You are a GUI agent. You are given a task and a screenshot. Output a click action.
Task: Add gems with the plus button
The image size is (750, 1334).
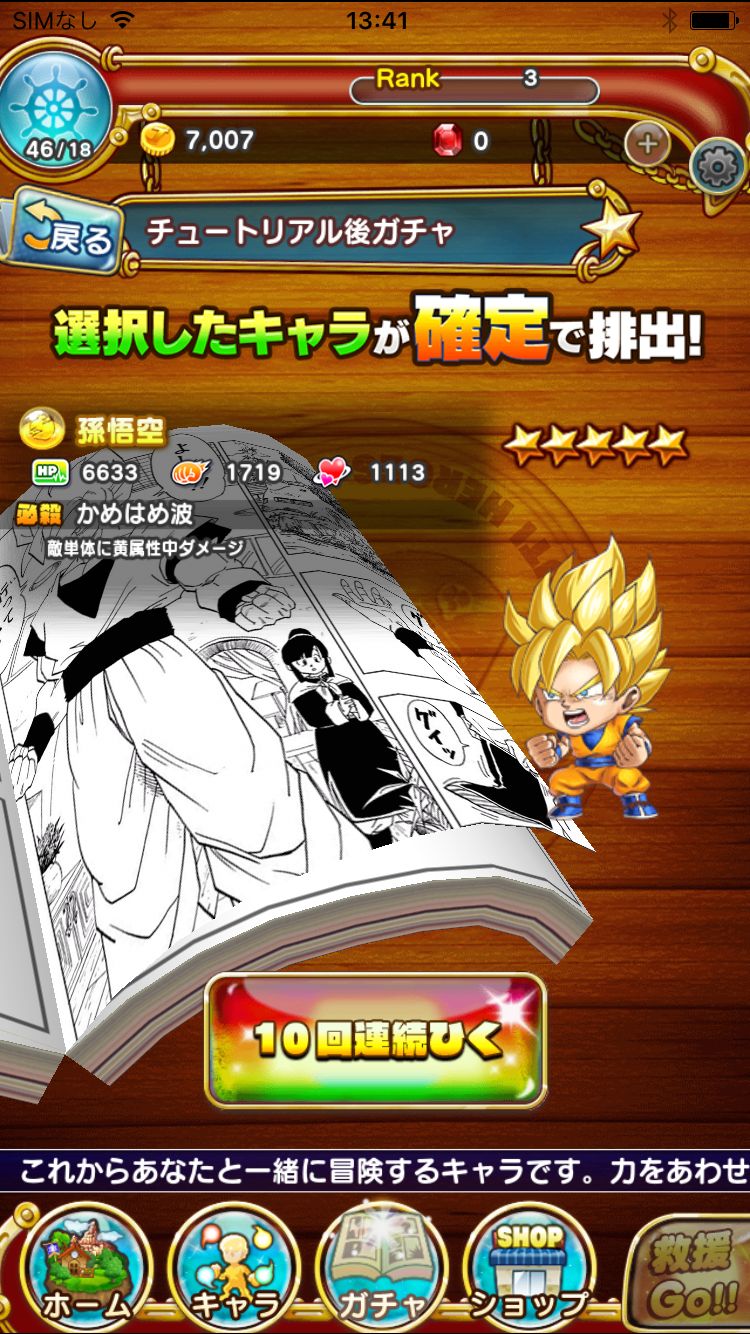(648, 143)
